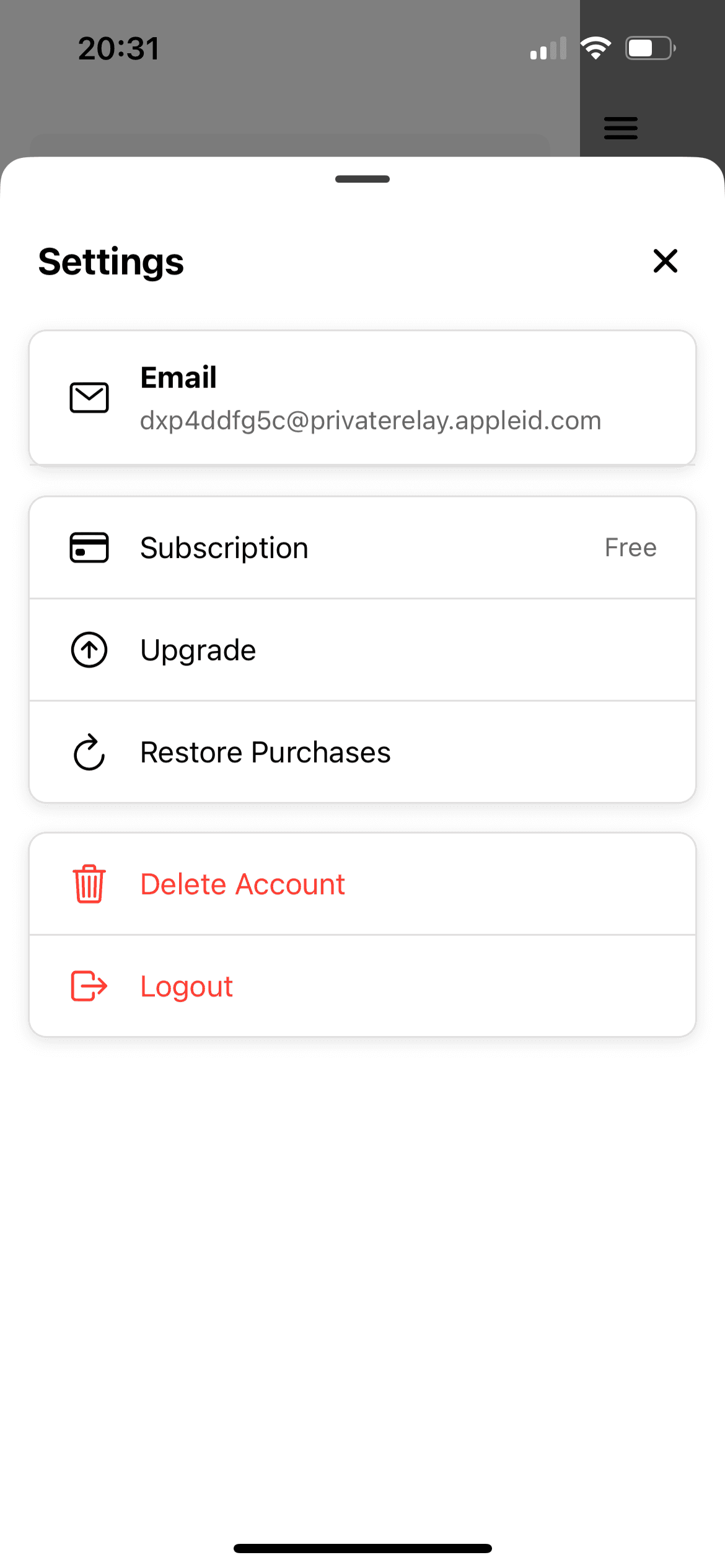Click the Settings title heading

[x=111, y=262]
